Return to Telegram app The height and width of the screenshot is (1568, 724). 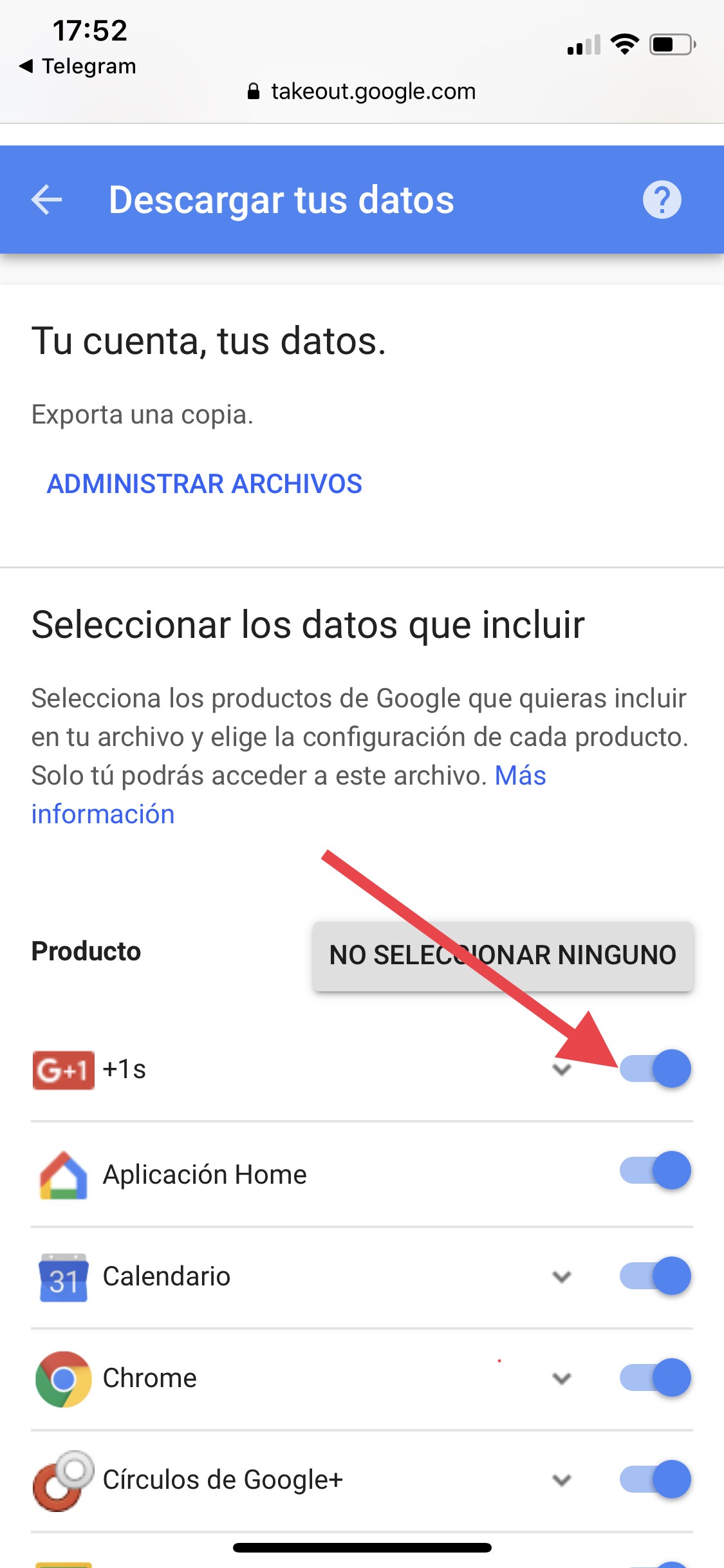[x=79, y=66]
